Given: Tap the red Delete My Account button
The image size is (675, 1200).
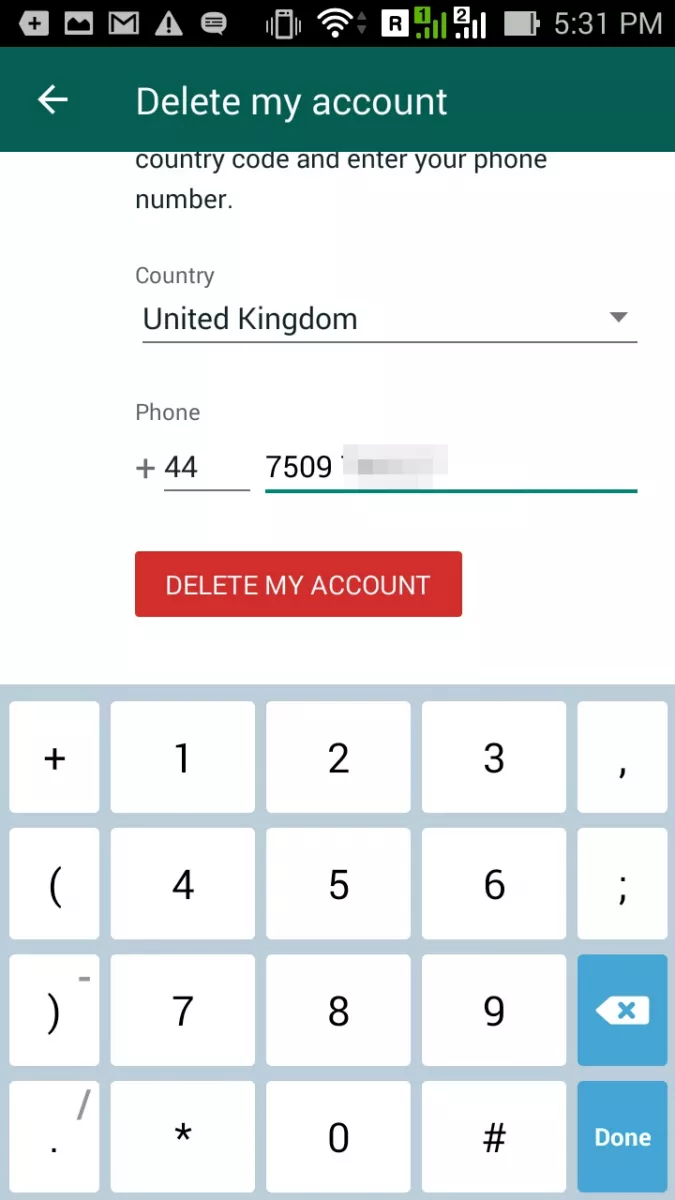Looking at the screenshot, I should 298,584.
